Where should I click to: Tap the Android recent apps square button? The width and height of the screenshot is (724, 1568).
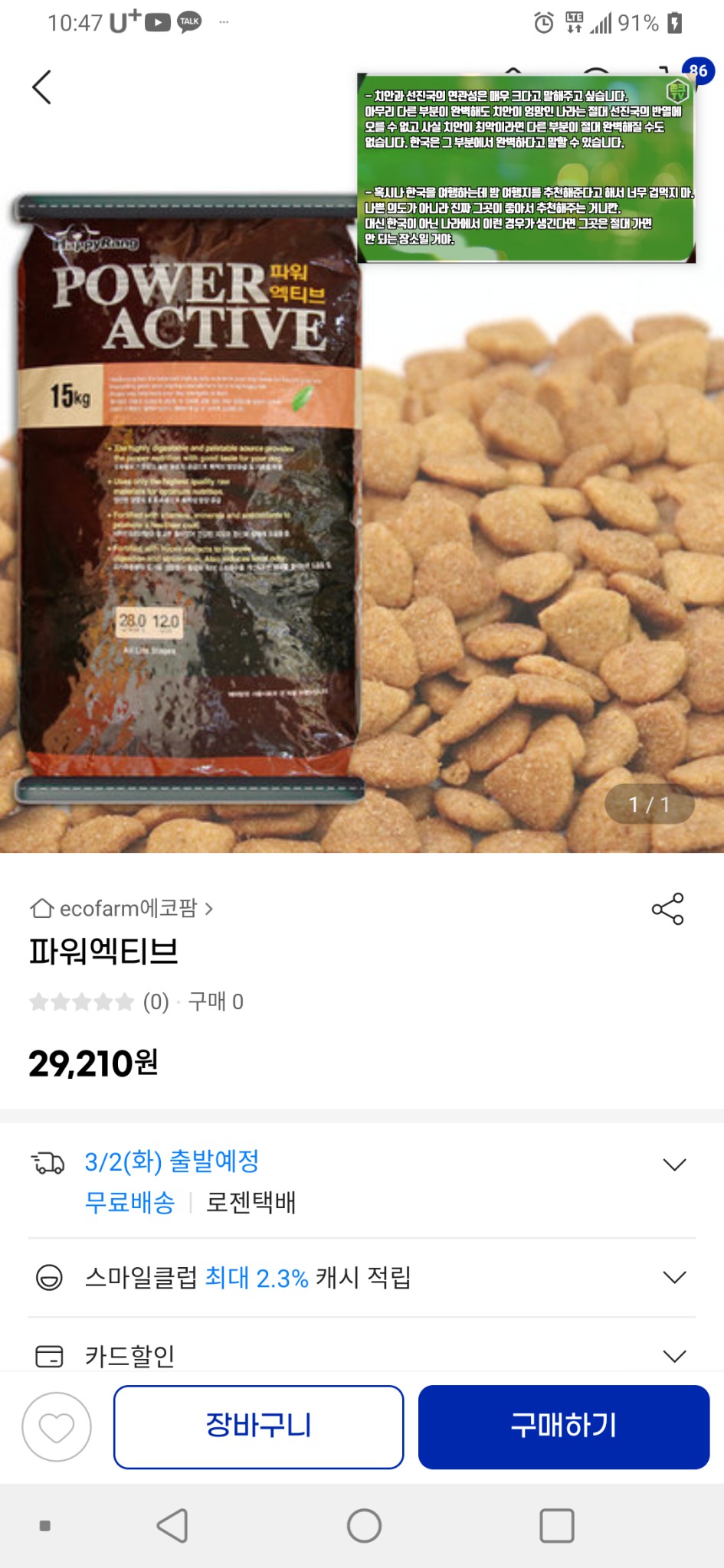pyautogui.click(x=558, y=1525)
